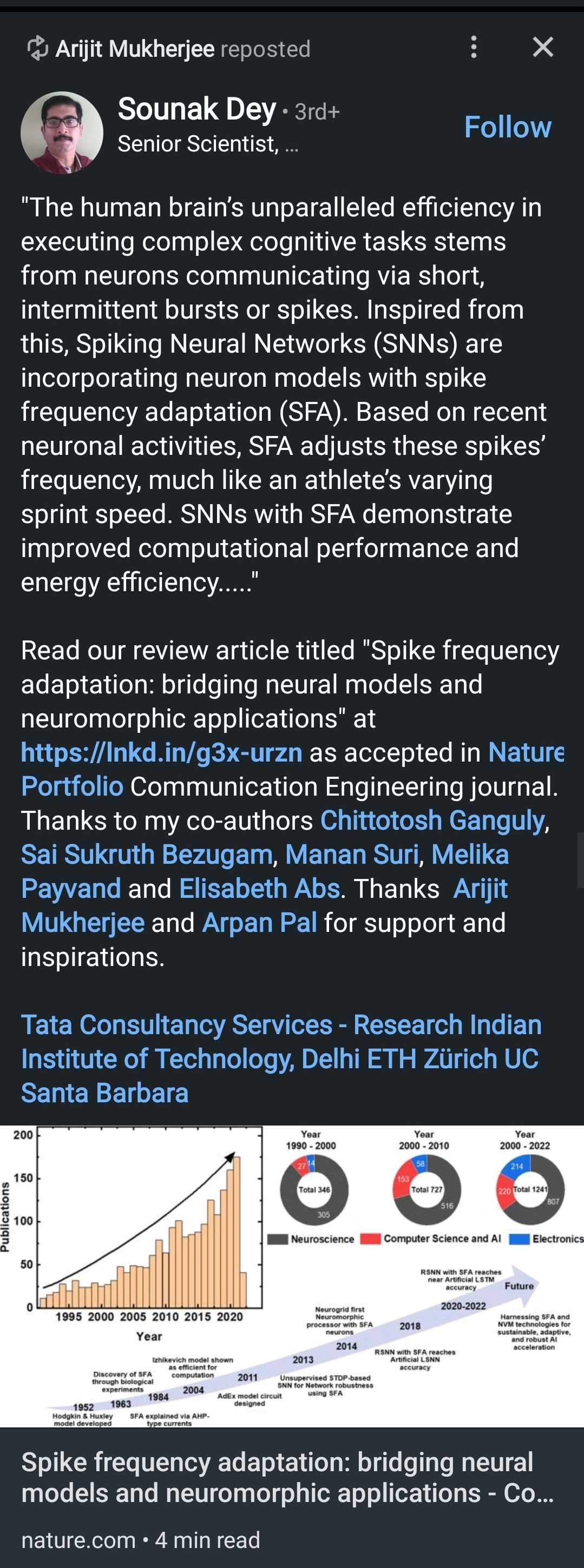This screenshot has height=1568, width=584.
Task: Open the post overflow menu
Action: 474,47
